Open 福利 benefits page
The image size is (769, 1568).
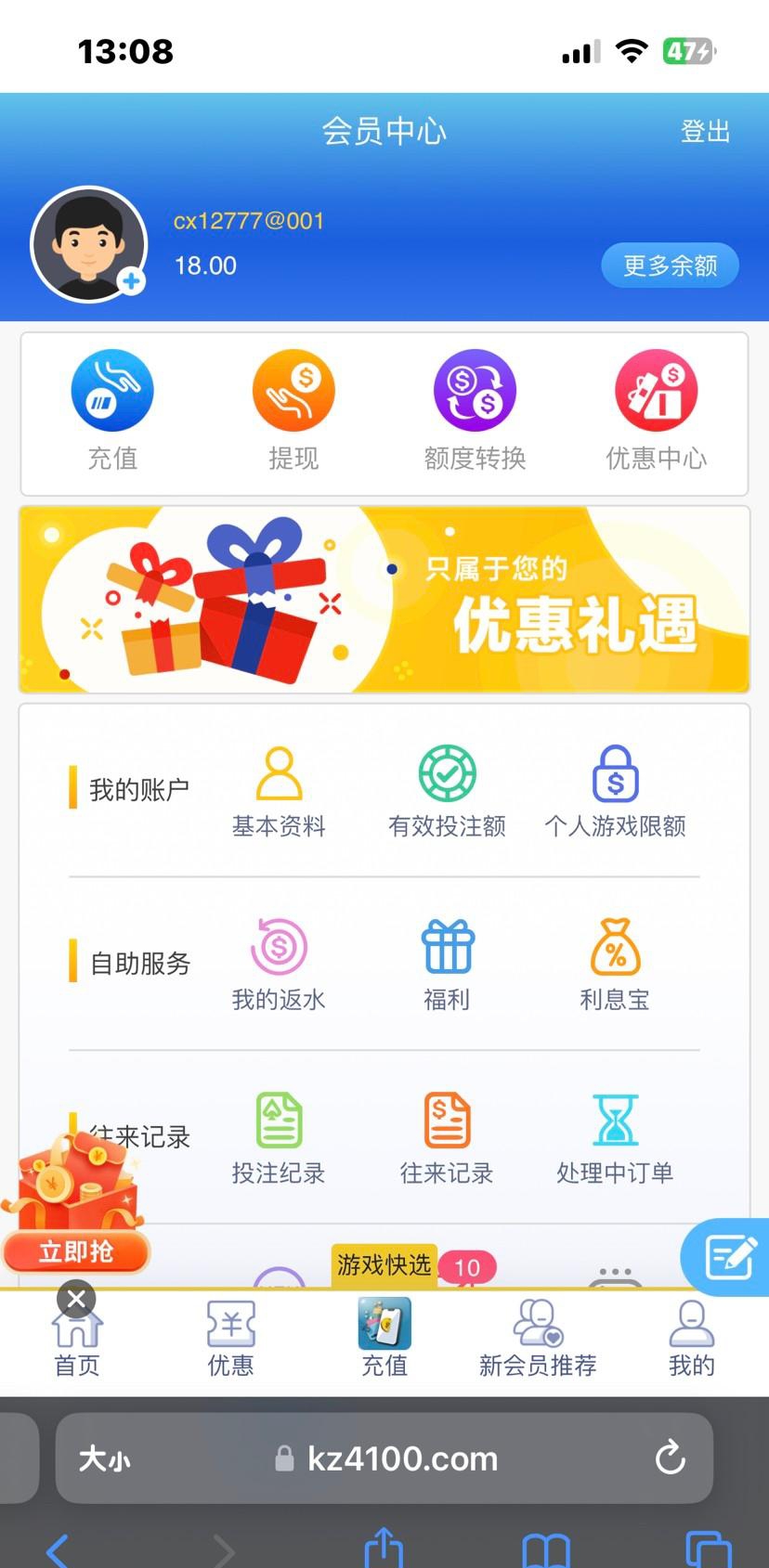point(447,965)
